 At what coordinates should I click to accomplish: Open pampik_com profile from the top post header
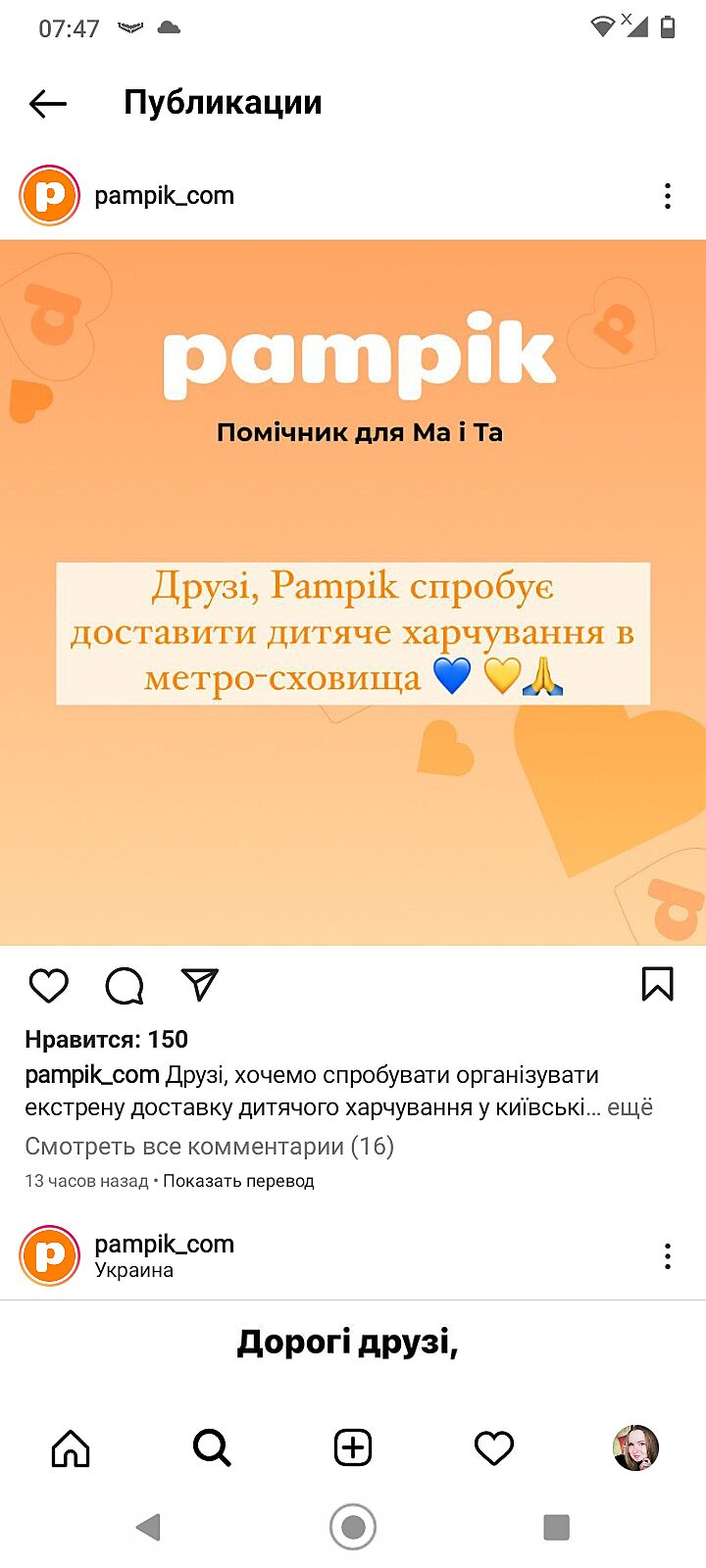164,196
